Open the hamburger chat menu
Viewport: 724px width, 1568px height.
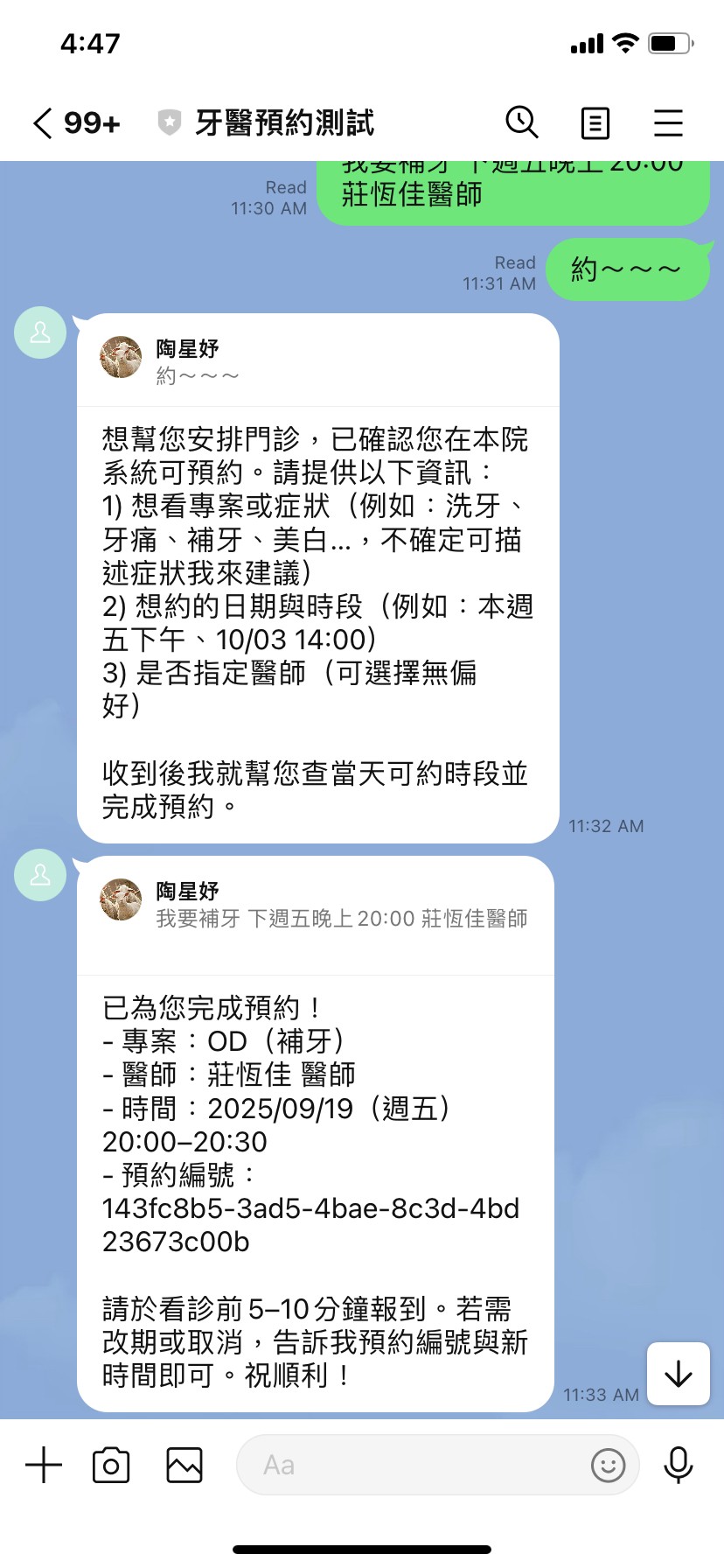[x=668, y=123]
